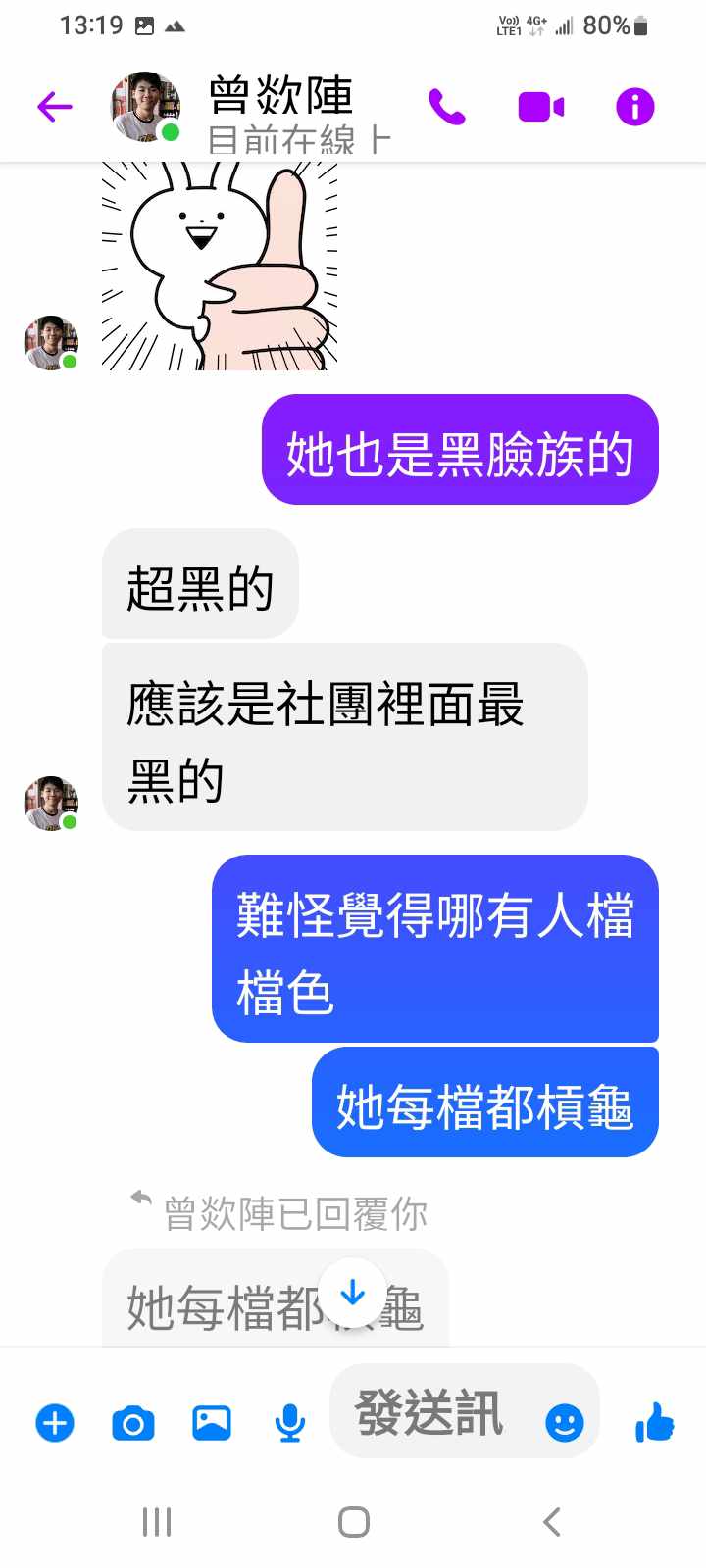Open the emoji picker in message box
Image resolution: width=706 pixels, height=1568 pixels.
pyautogui.click(x=564, y=1422)
